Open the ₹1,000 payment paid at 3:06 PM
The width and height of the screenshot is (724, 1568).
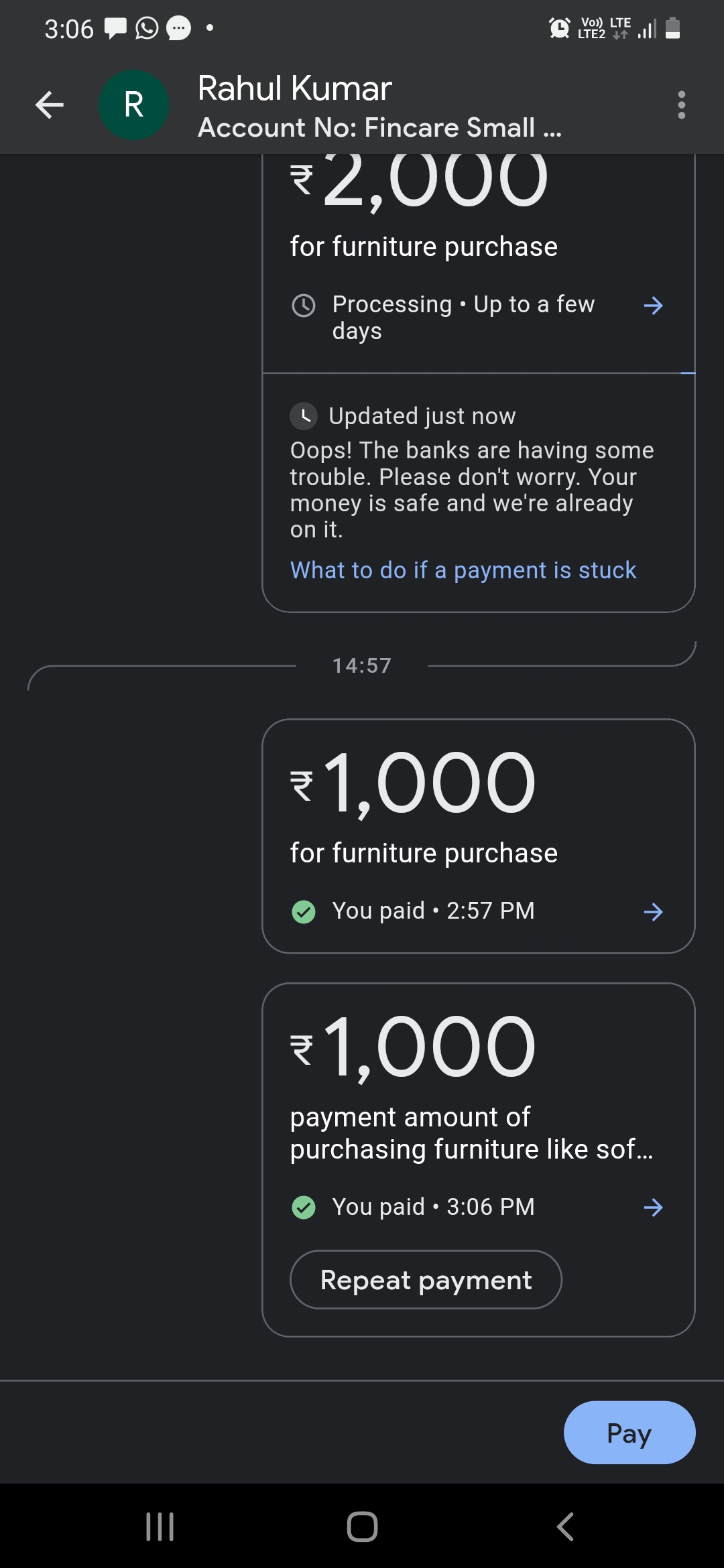652,1207
